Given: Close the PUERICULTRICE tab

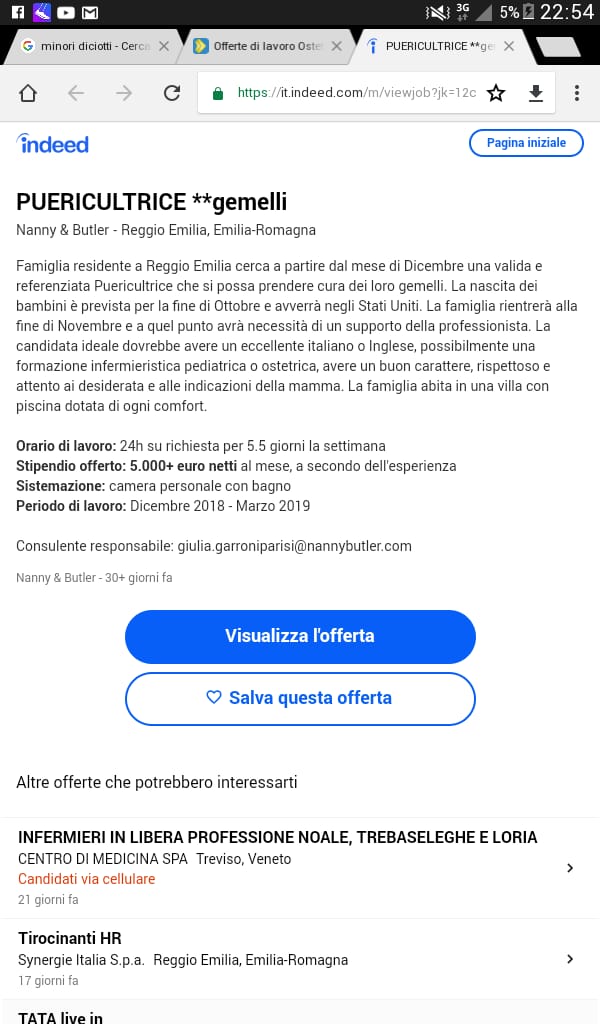Looking at the screenshot, I should (509, 46).
